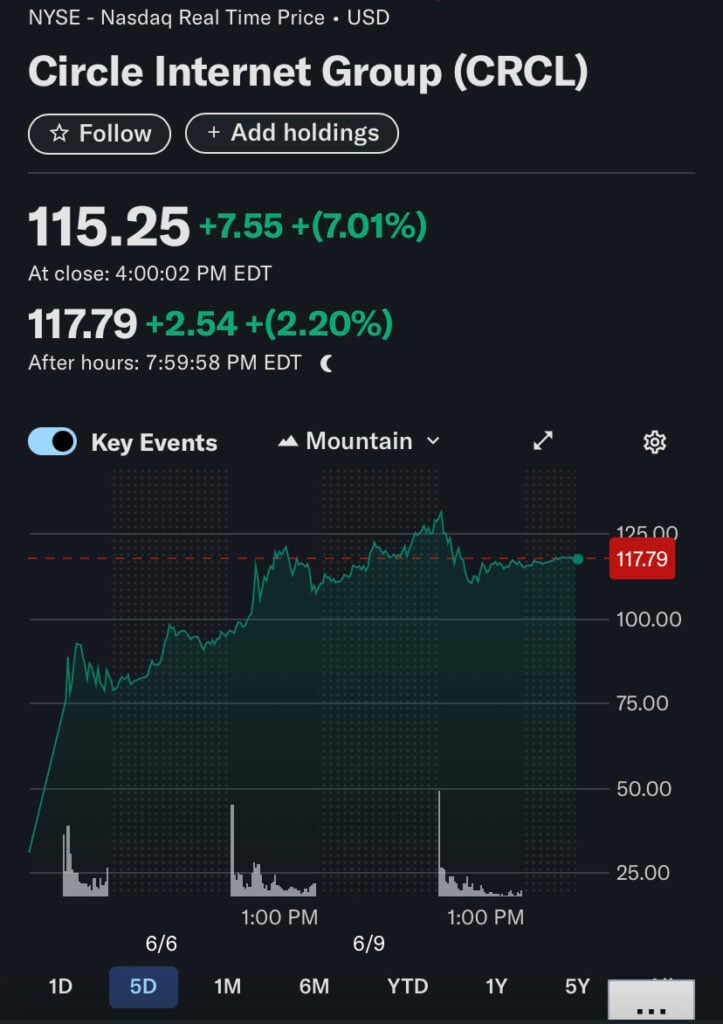Click the Add holdings button

point(291,132)
